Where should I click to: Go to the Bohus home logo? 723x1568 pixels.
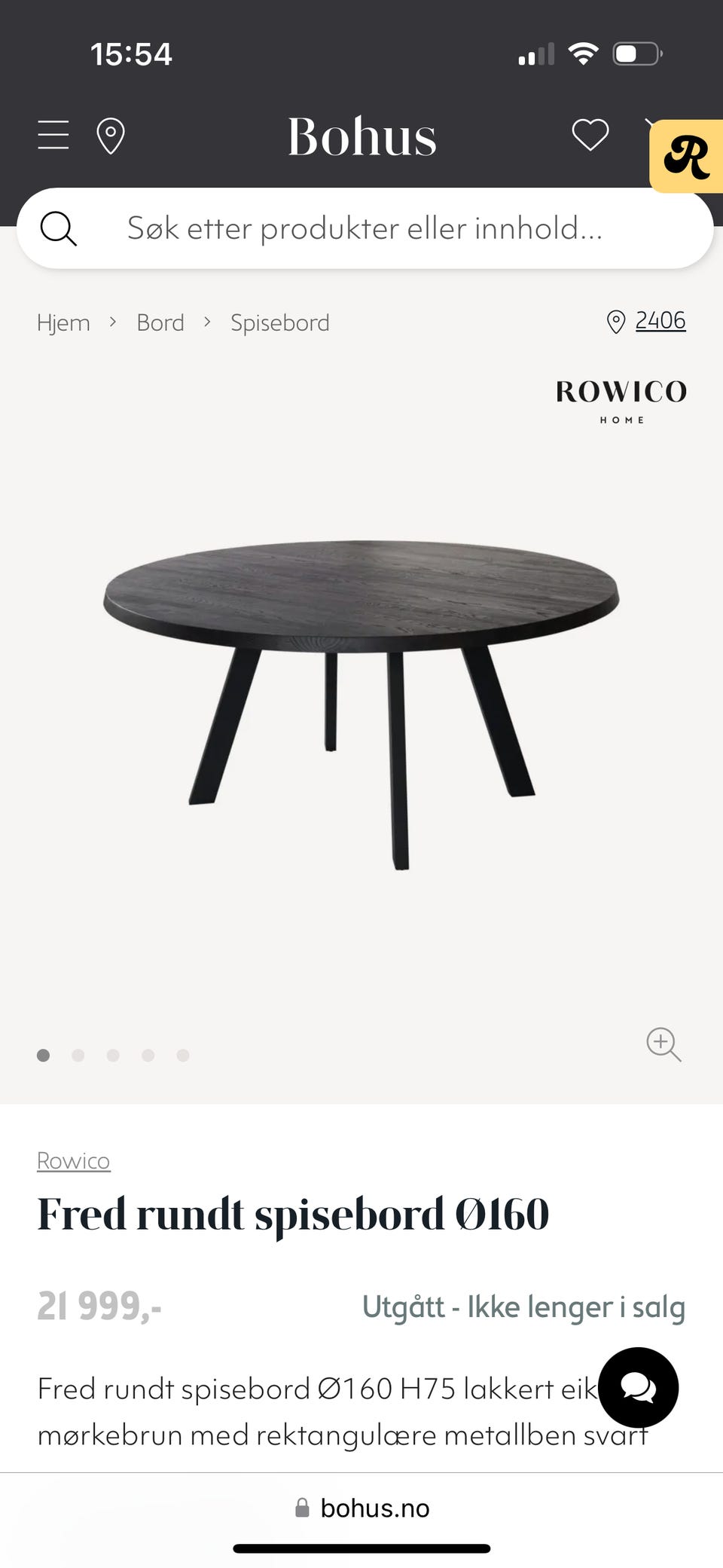tap(362, 137)
